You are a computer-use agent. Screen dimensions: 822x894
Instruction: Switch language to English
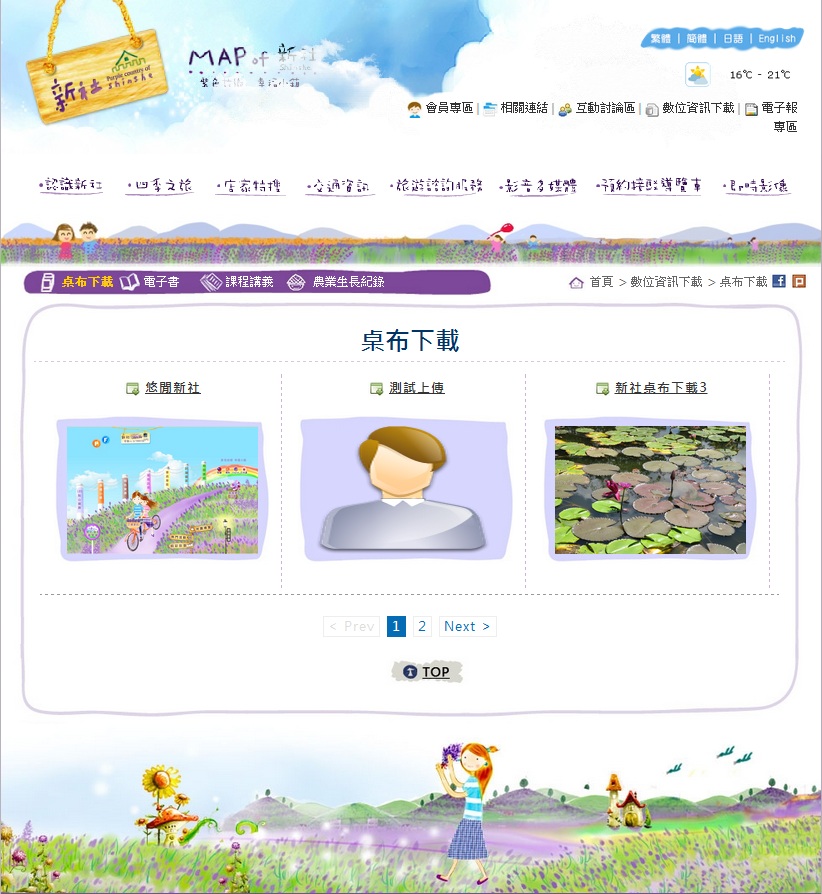(x=776, y=39)
